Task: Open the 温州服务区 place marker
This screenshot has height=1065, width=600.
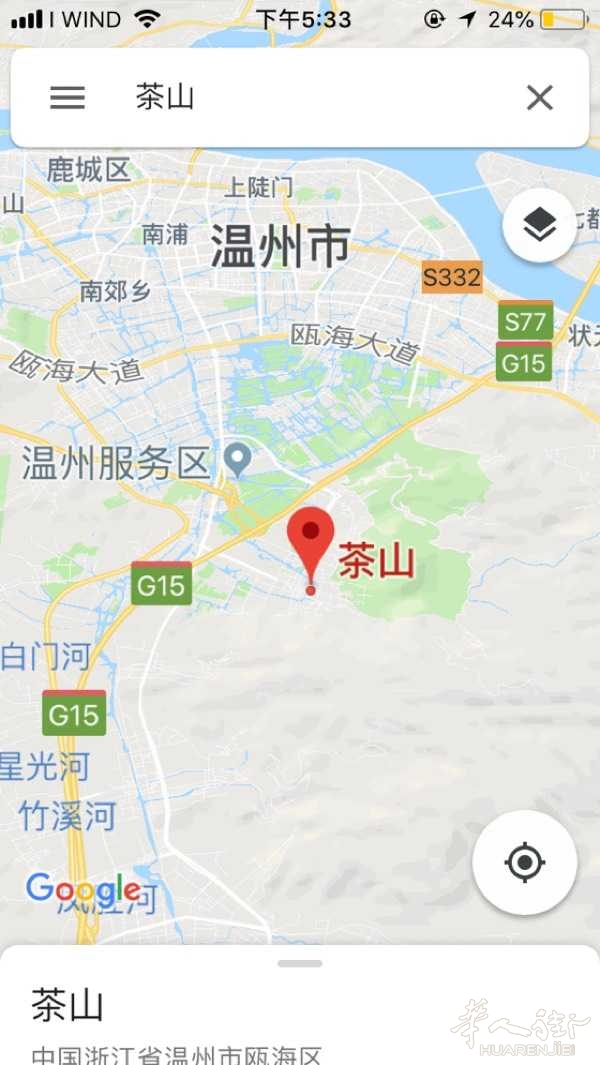Action: point(238,461)
